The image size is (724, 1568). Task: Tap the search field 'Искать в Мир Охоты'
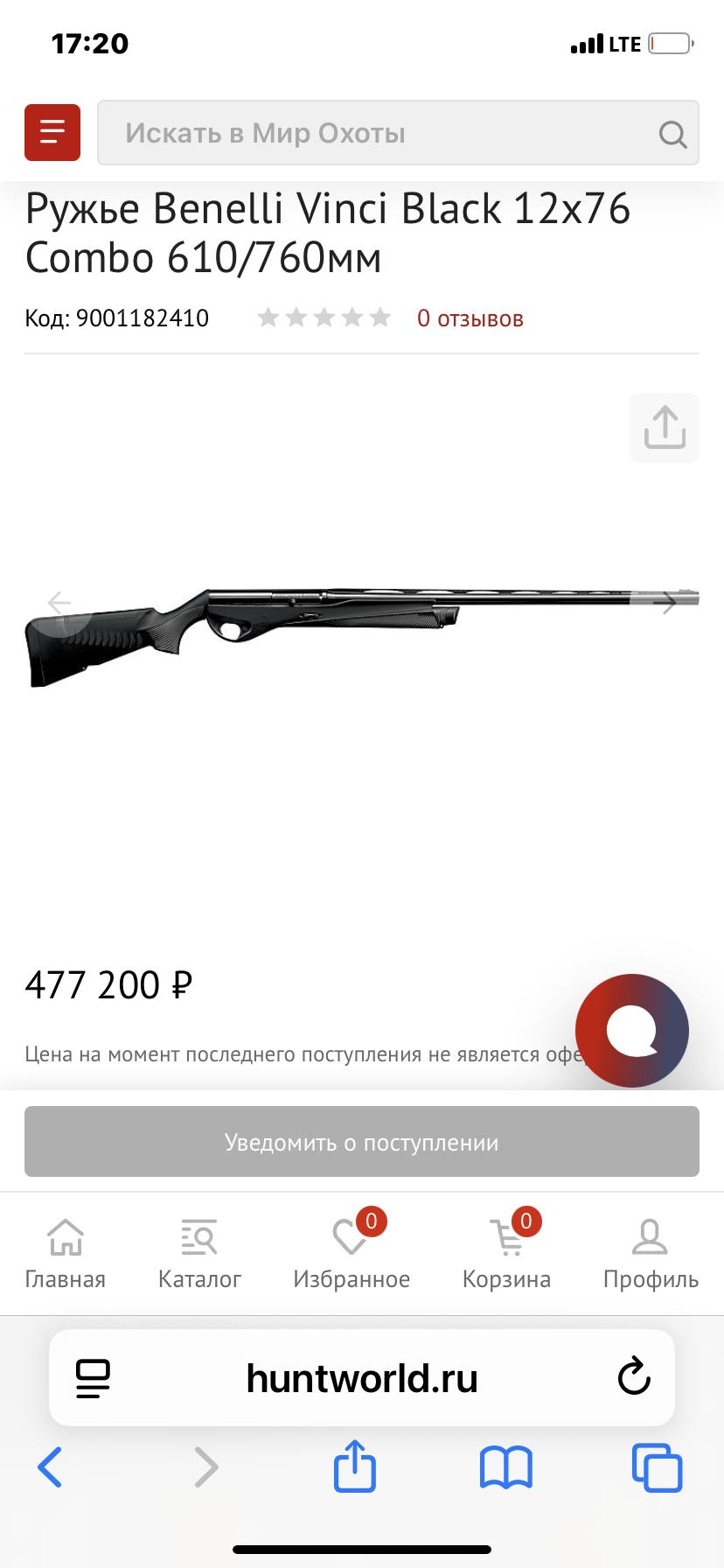376,133
